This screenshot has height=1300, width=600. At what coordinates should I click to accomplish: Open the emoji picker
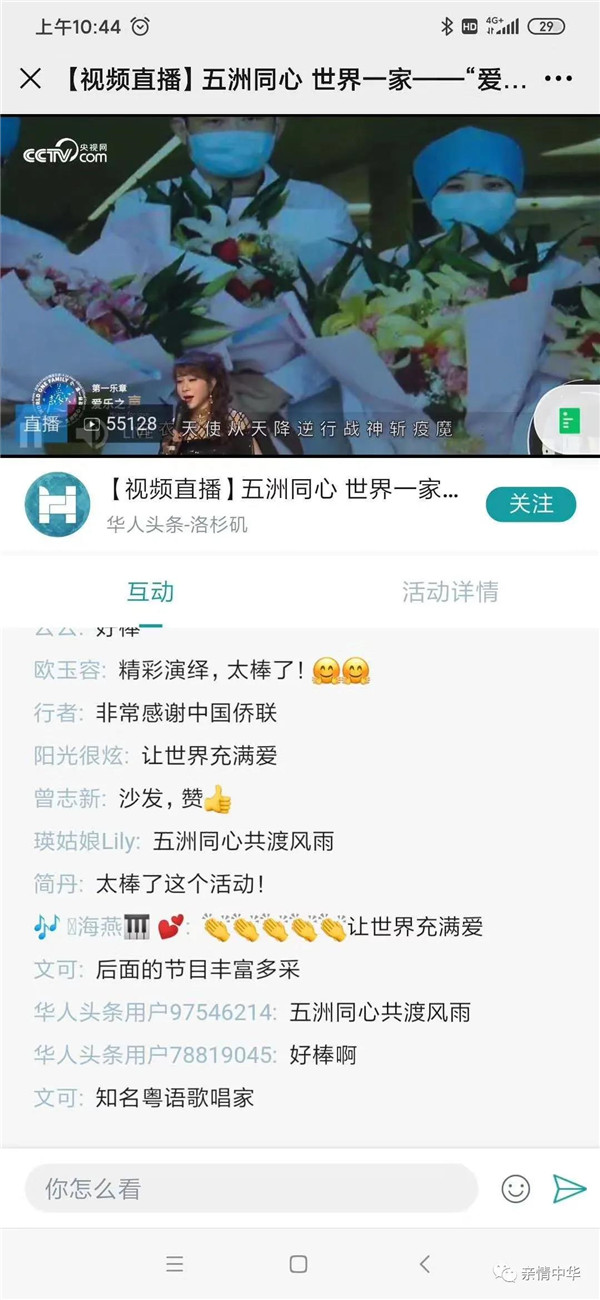click(x=515, y=1188)
